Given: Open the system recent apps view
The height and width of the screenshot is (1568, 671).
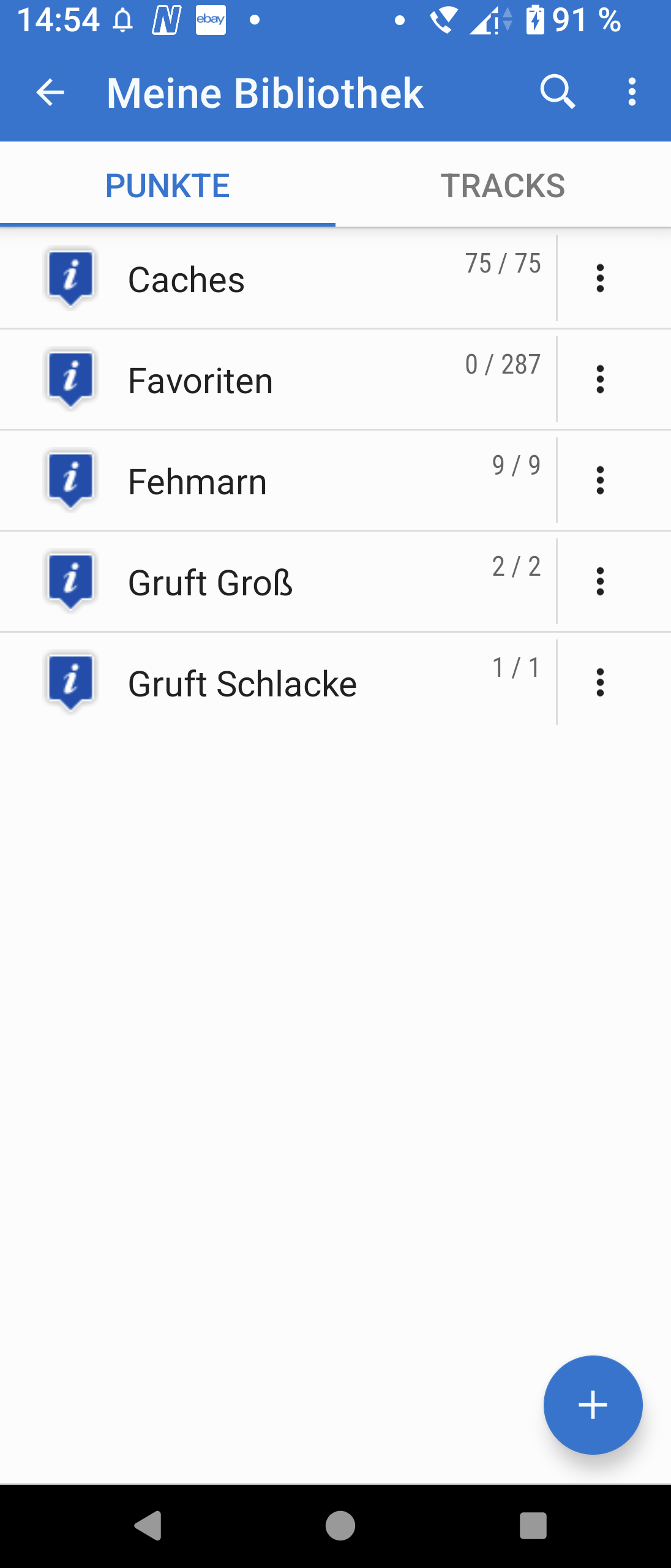Looking at the screenshot, I should coord(533,1525).
